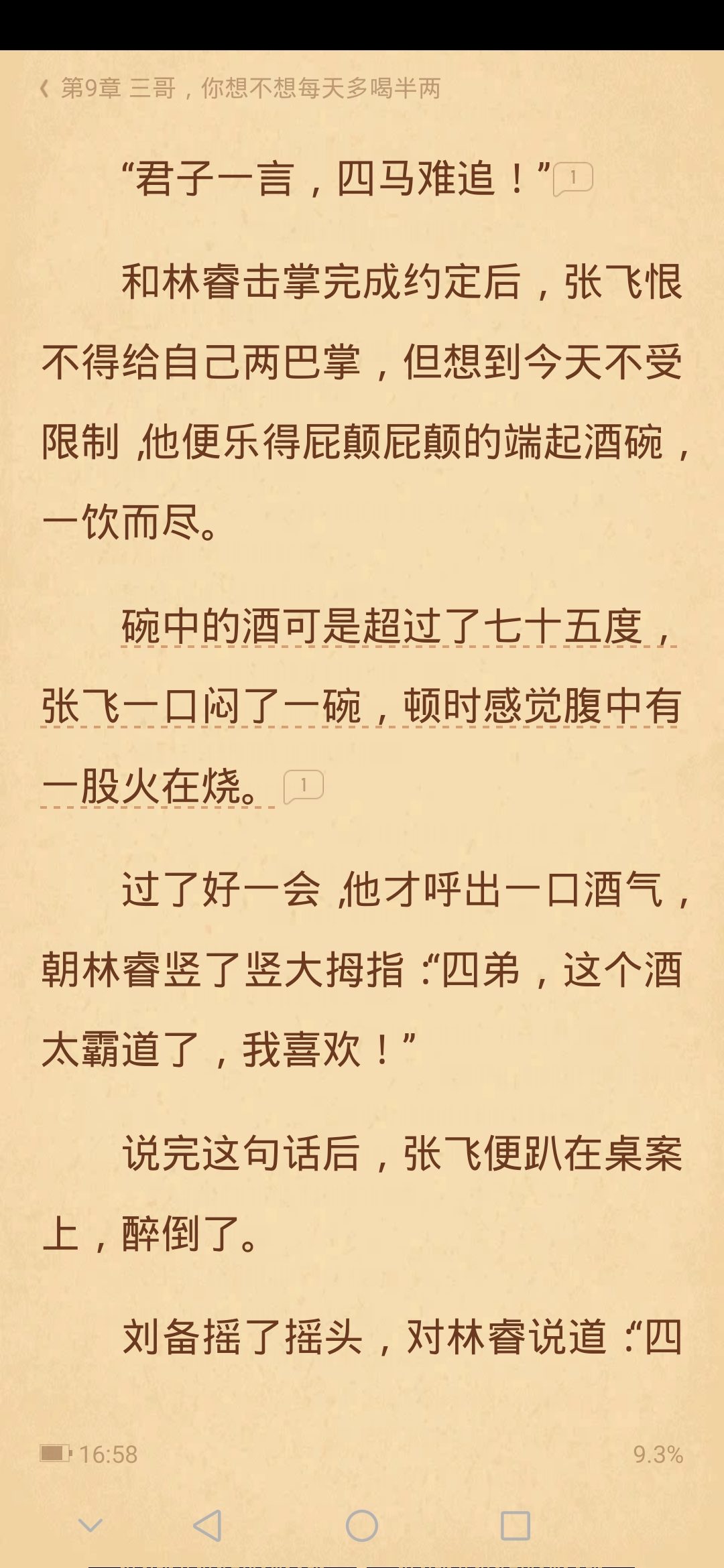Hide the navigation bar with the down chevron

90,1526
